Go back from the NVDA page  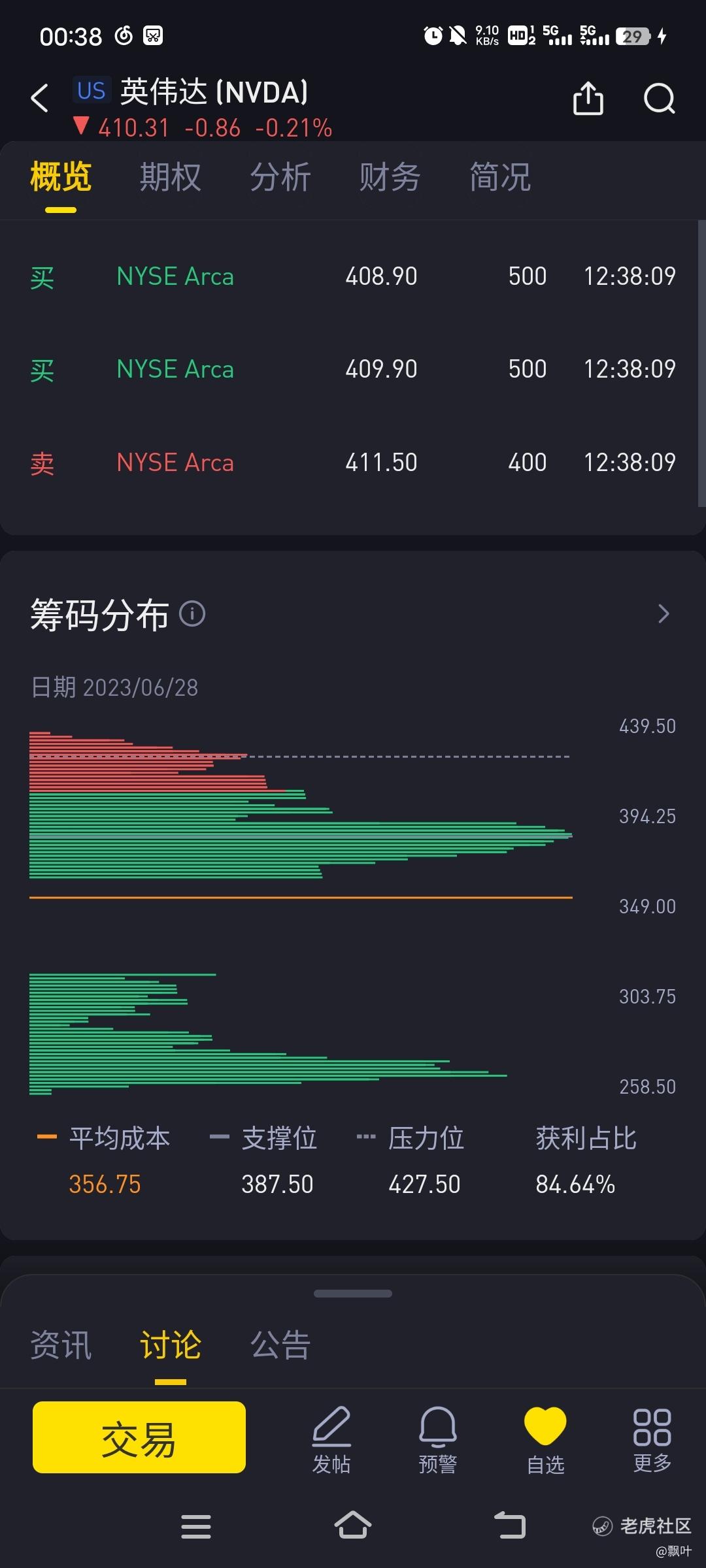(x=39, y=98)
